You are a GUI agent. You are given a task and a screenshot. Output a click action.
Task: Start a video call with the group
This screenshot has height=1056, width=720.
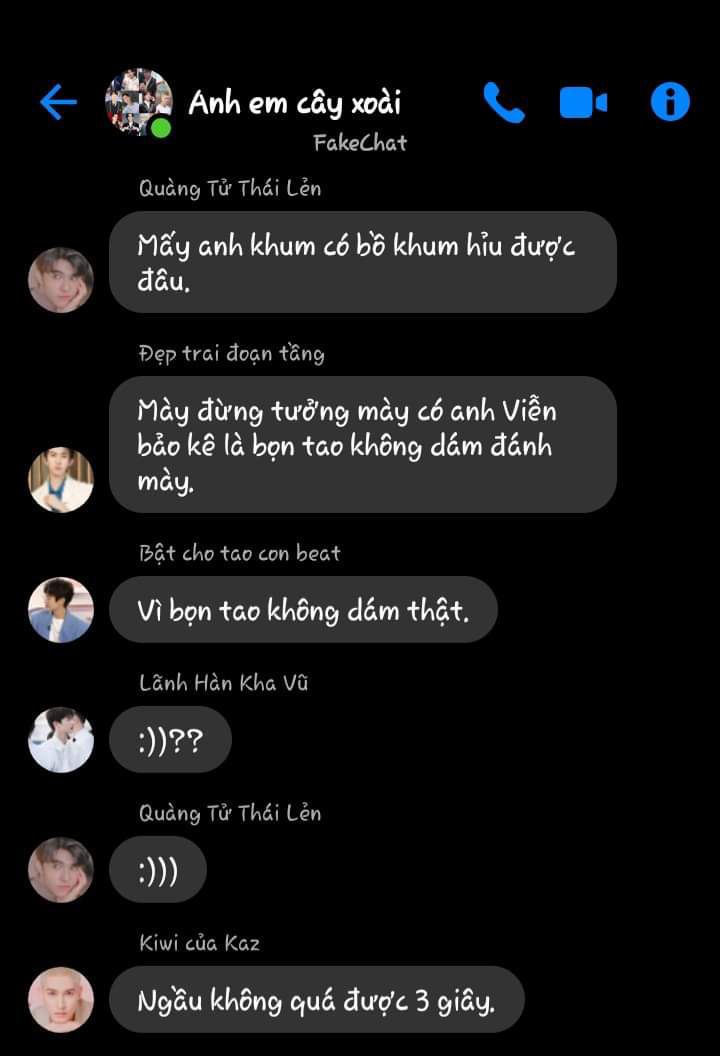coord(583,102)
